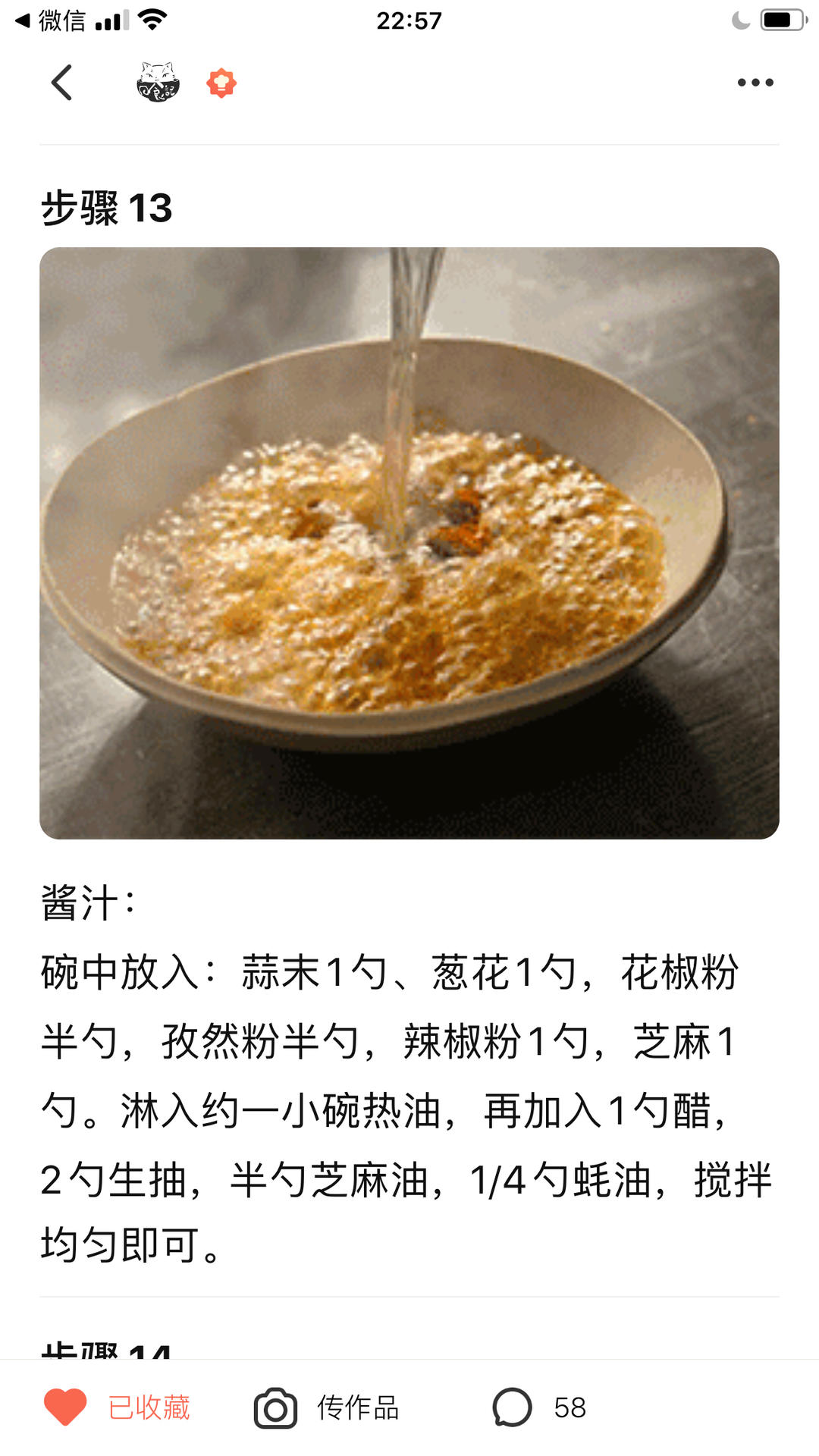819x1456 pixels.
Task: Open the step 13 sauce photo
Action: [409, 543]
